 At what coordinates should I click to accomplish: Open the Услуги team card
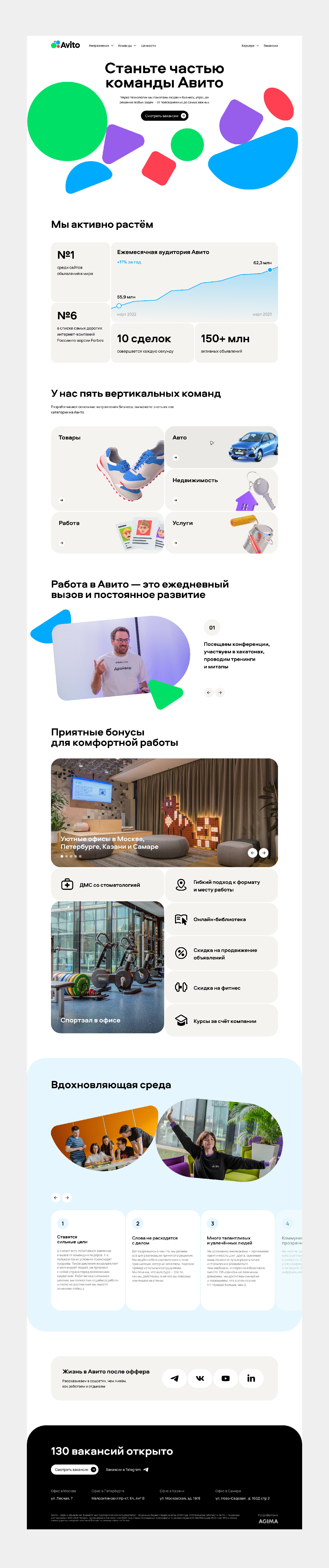pyautogui.click(x=221, y=532)
